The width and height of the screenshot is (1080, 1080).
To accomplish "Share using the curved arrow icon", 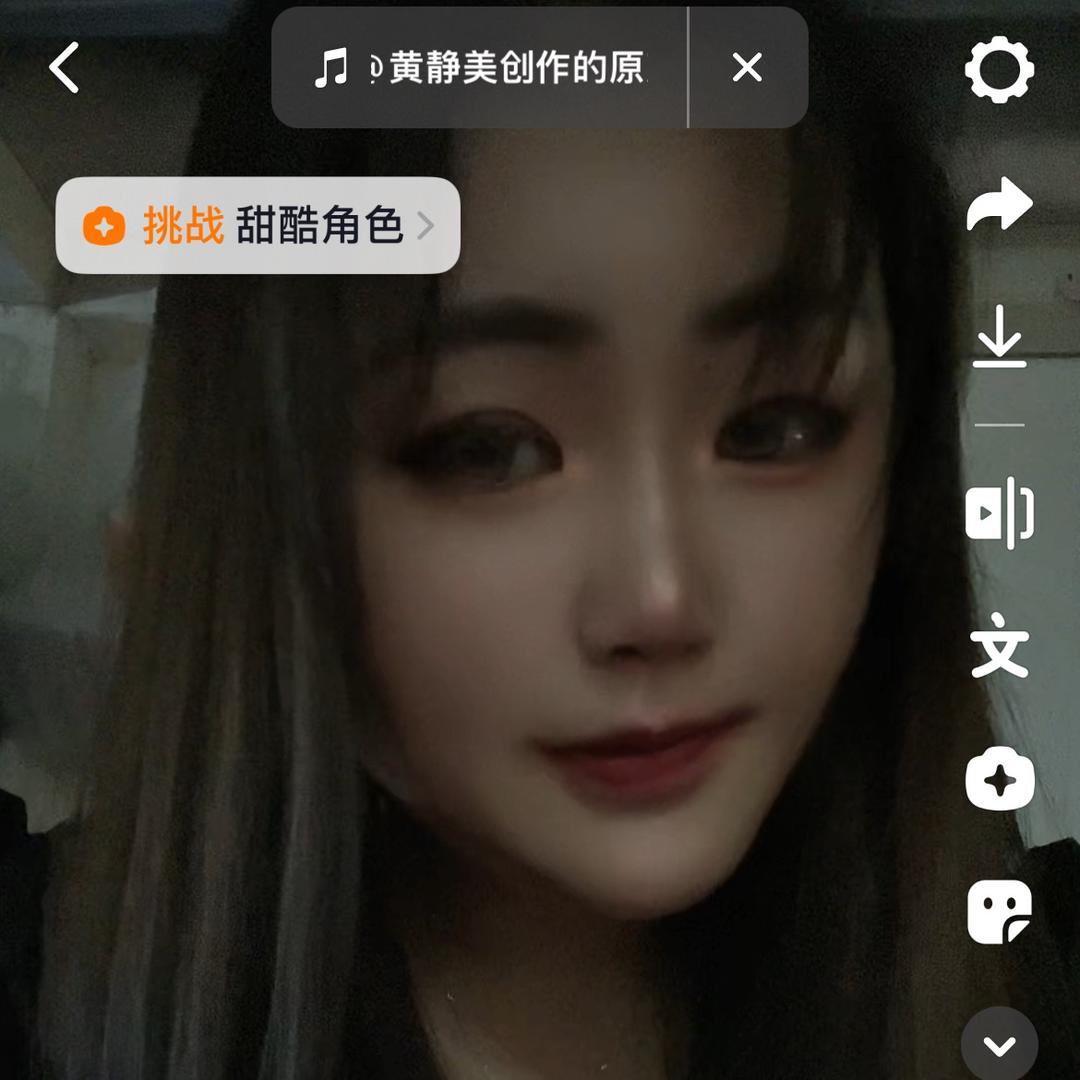I will (999, 205).
